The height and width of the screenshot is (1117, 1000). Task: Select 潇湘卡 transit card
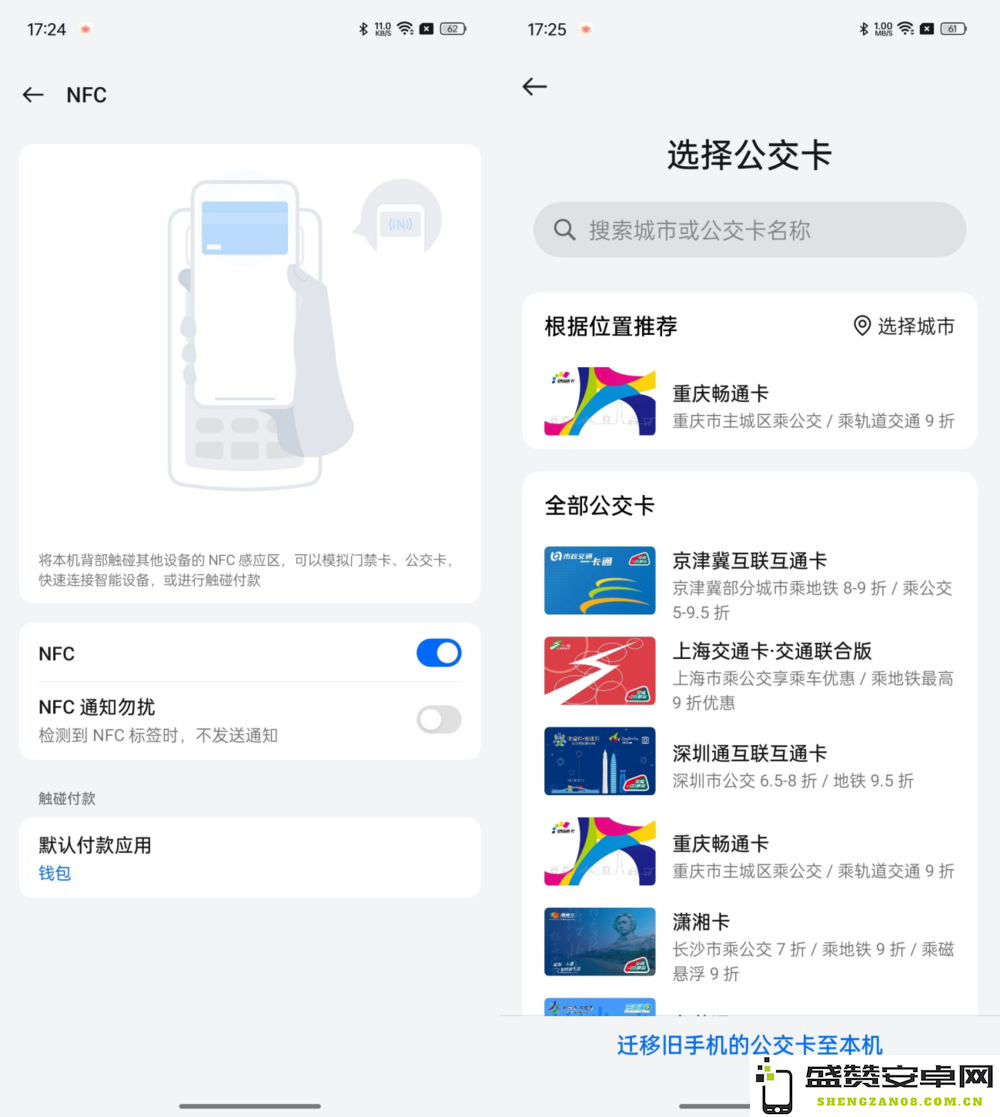[x=749, y=943]
